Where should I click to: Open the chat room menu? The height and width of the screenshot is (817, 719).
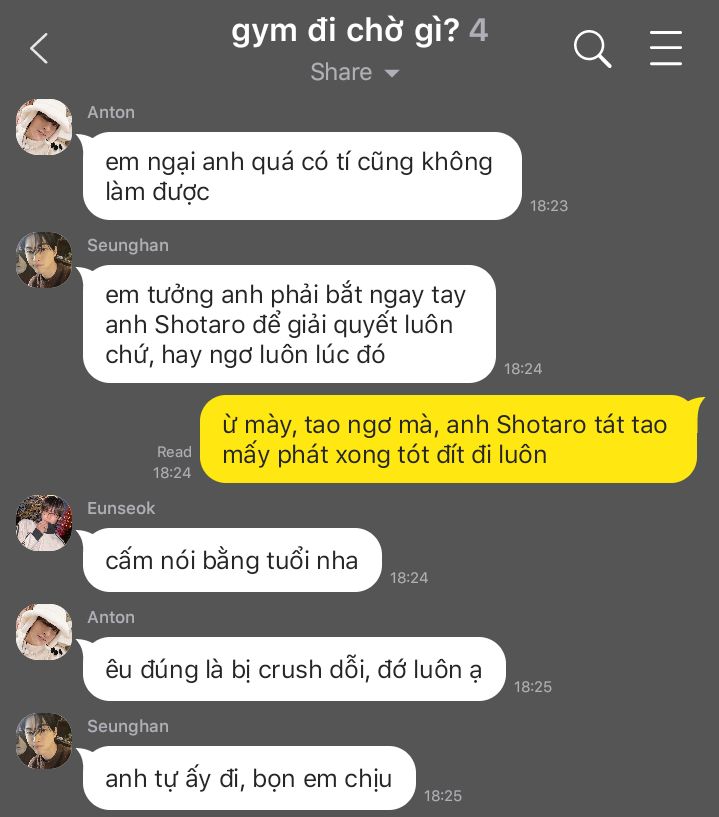click(x=666, y=48)
